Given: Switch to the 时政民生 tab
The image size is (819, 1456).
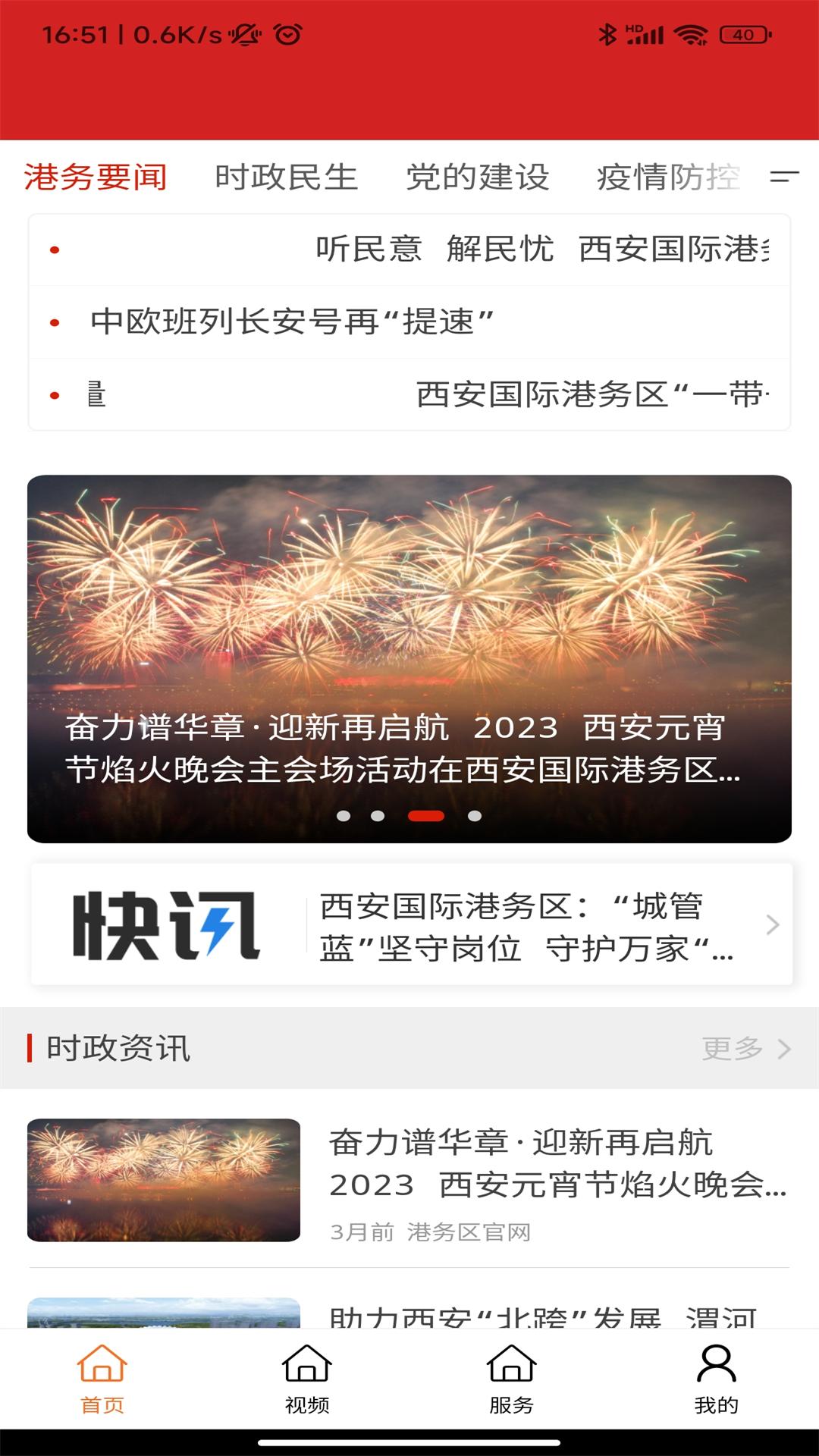Looking at the screenshot, I should tap(287, 176).
